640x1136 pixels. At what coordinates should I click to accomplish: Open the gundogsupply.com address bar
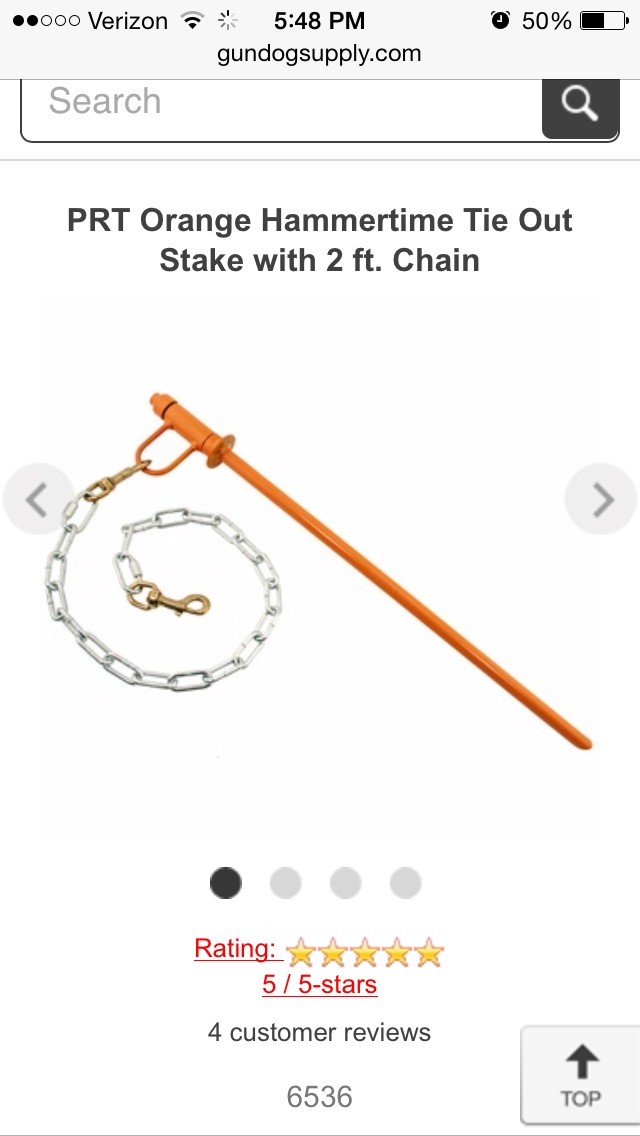tap(320, 53)
